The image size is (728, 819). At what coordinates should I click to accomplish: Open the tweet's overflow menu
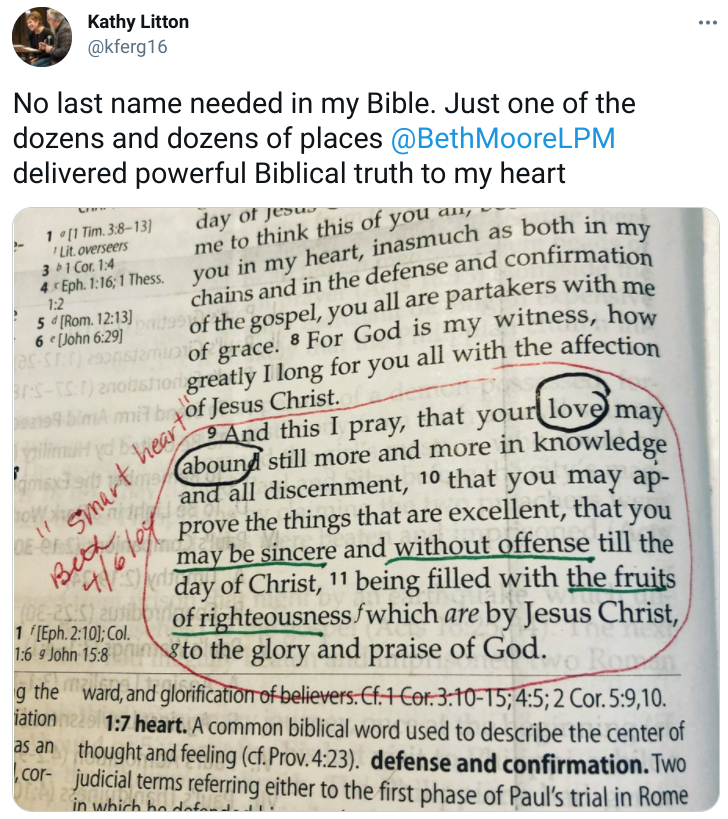pyautogui.click(x=707, y=23)
